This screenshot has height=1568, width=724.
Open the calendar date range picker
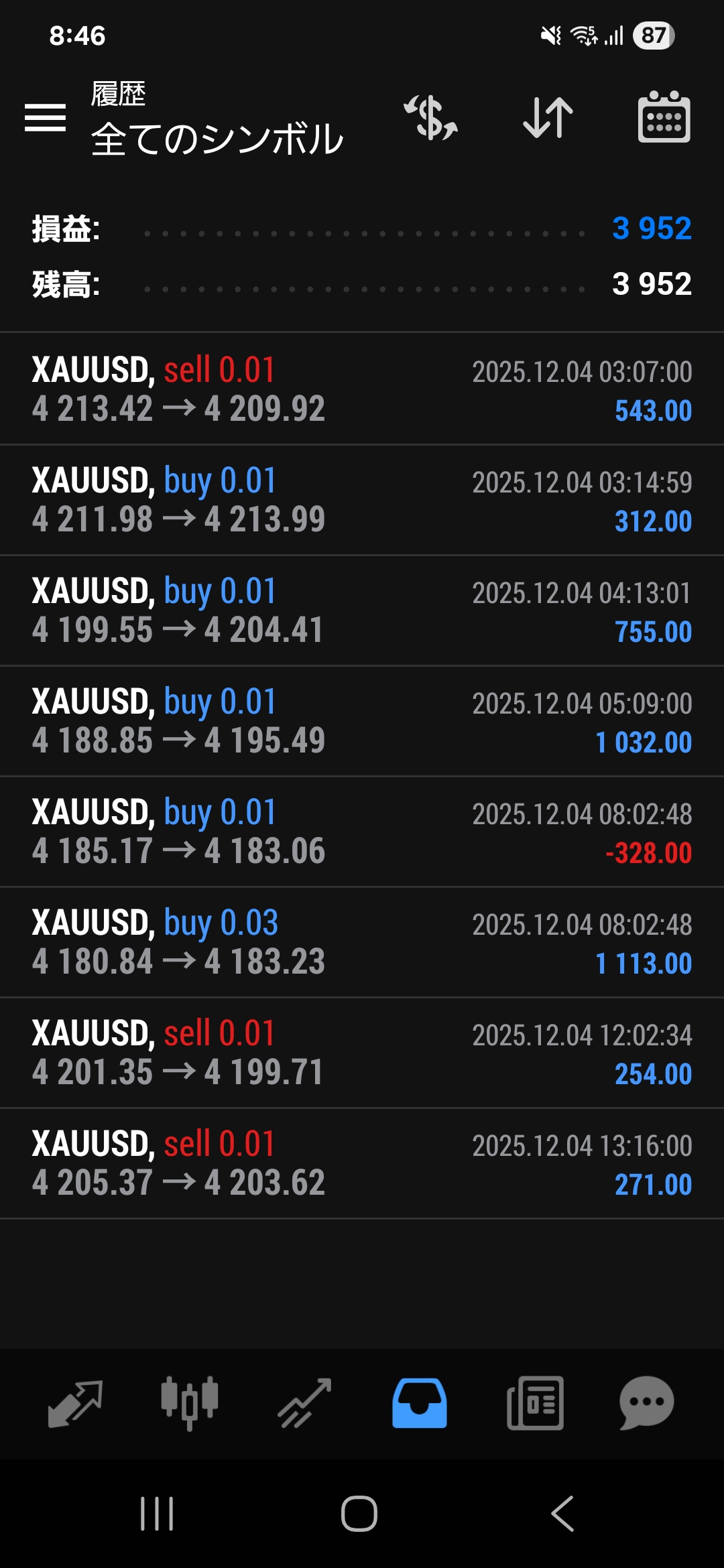click(664, 118)
